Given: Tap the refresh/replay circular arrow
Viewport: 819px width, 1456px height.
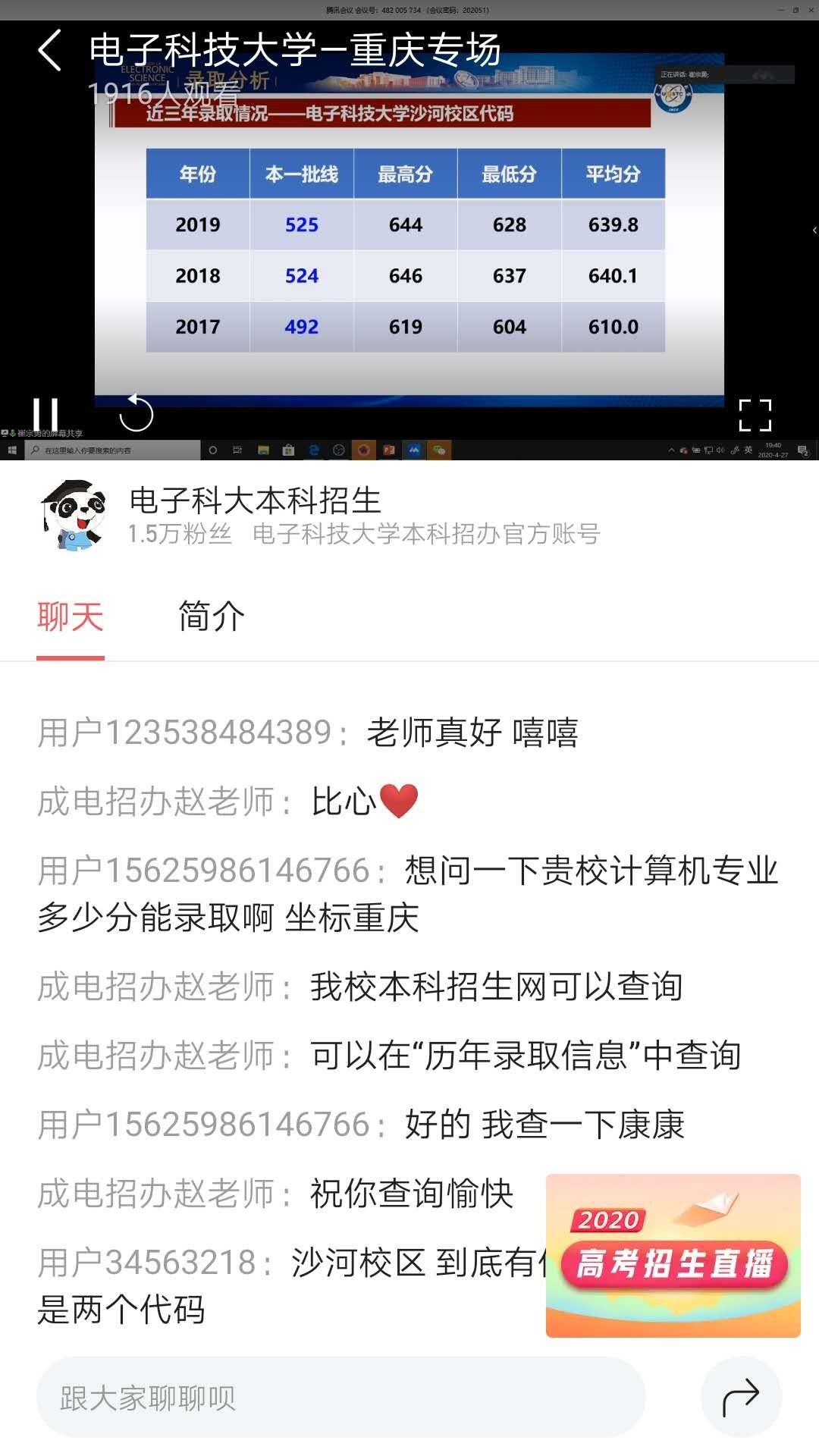Looking at the screenshot, I should pyautogui.click(x=136, y=413).
